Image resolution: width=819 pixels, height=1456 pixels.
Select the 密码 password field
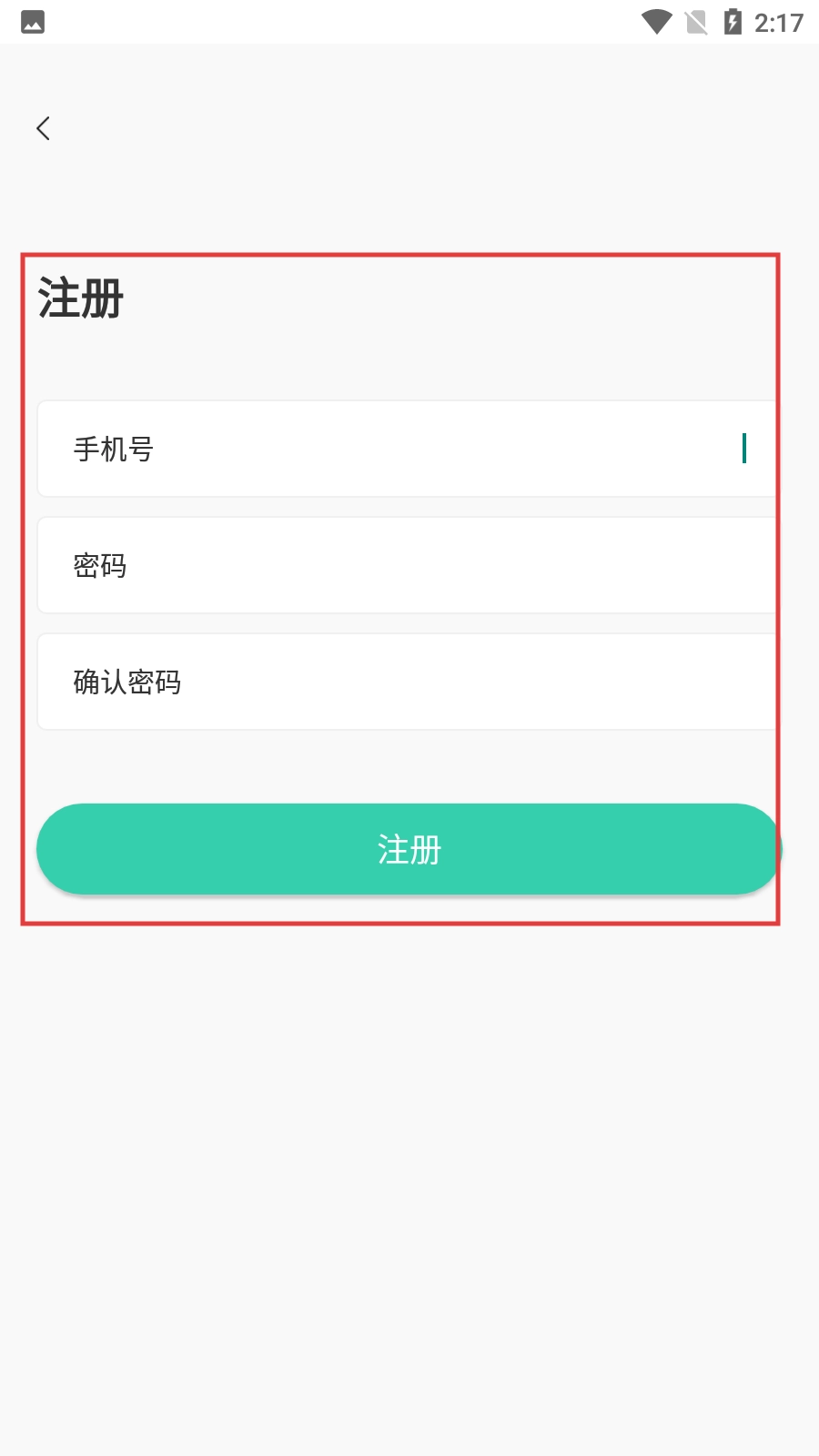[409, 565]
